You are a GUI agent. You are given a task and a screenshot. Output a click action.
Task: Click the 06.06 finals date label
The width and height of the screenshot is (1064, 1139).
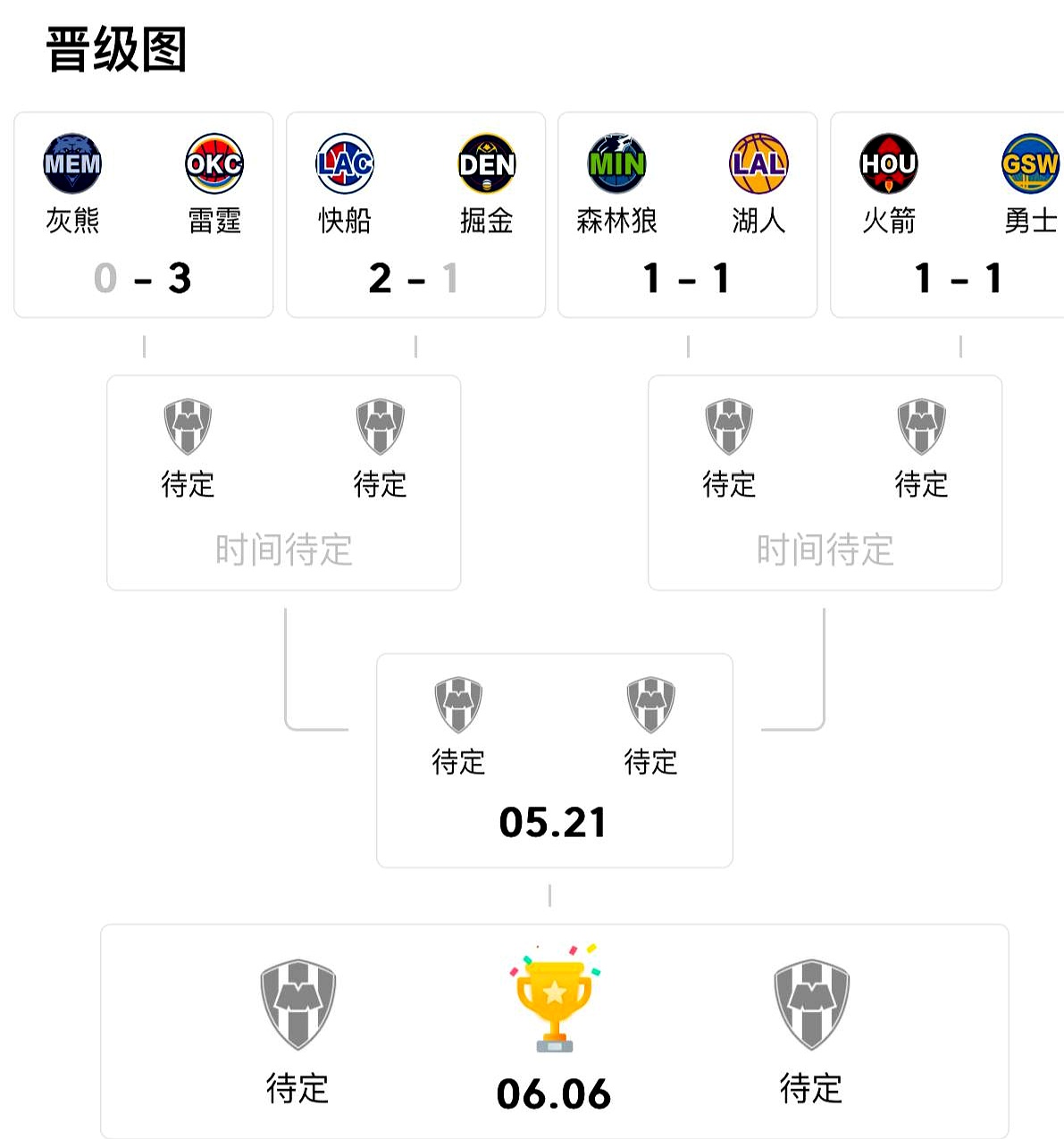(x=555, y=1090)
